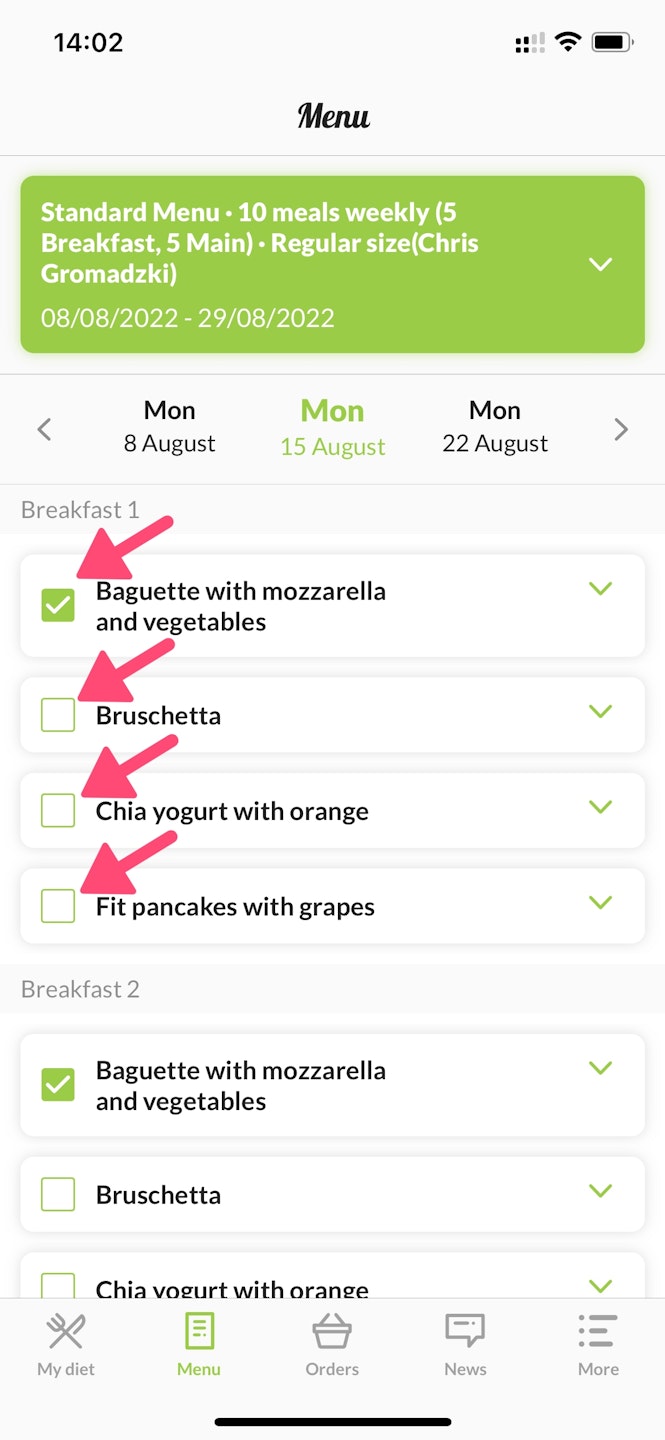Check Bruschetta in Breakfast 2

(58, 1194)
